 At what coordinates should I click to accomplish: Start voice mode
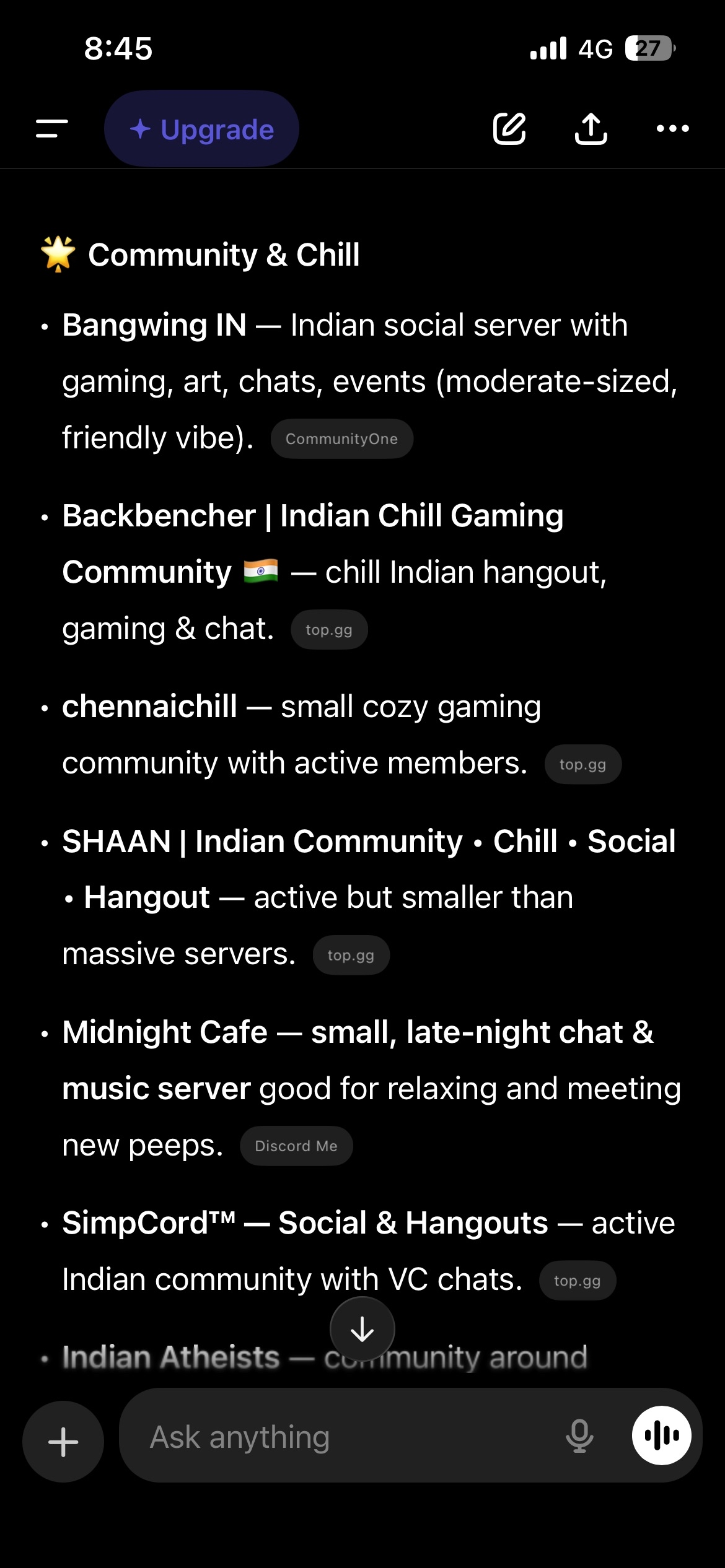click(x=661, y=1435)
